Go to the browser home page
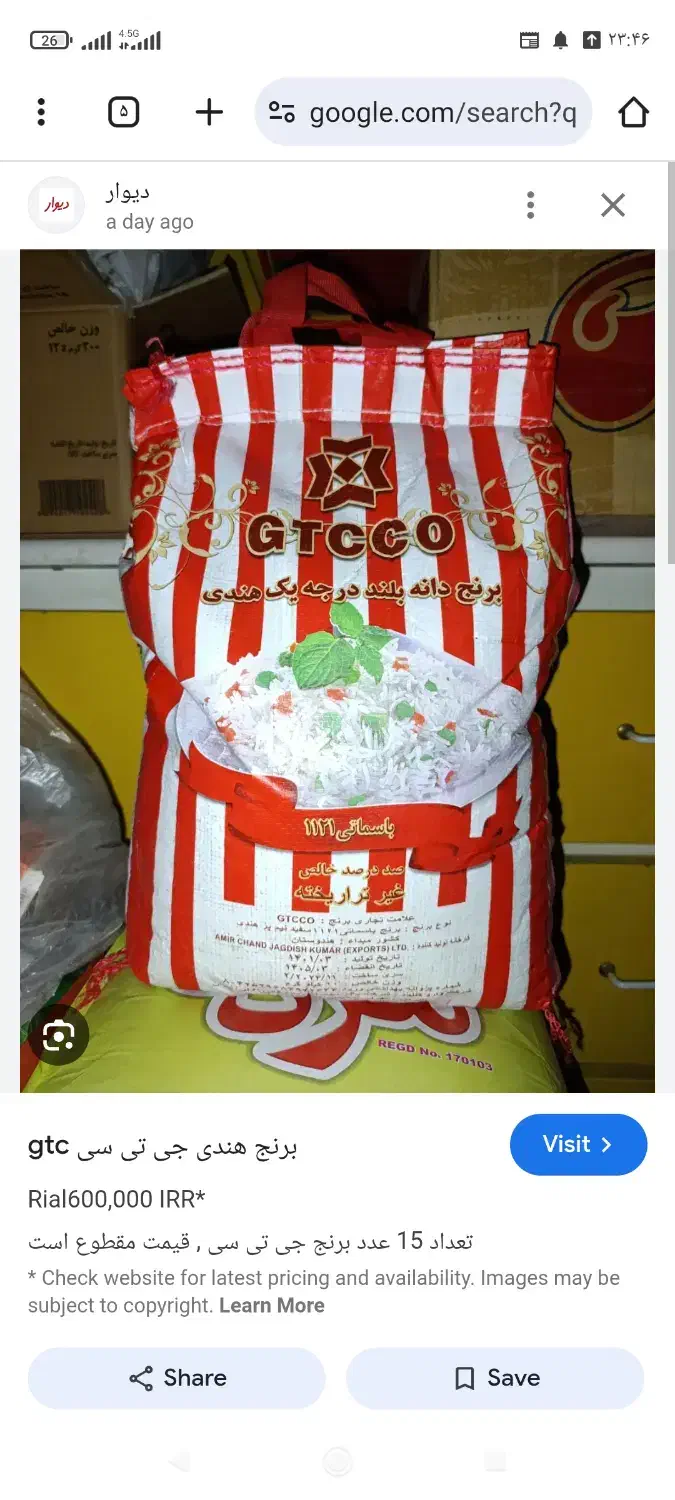Image resolution: width=675 pixels, height=1500 pixels. pyautogui.click(x=633, y=112)
